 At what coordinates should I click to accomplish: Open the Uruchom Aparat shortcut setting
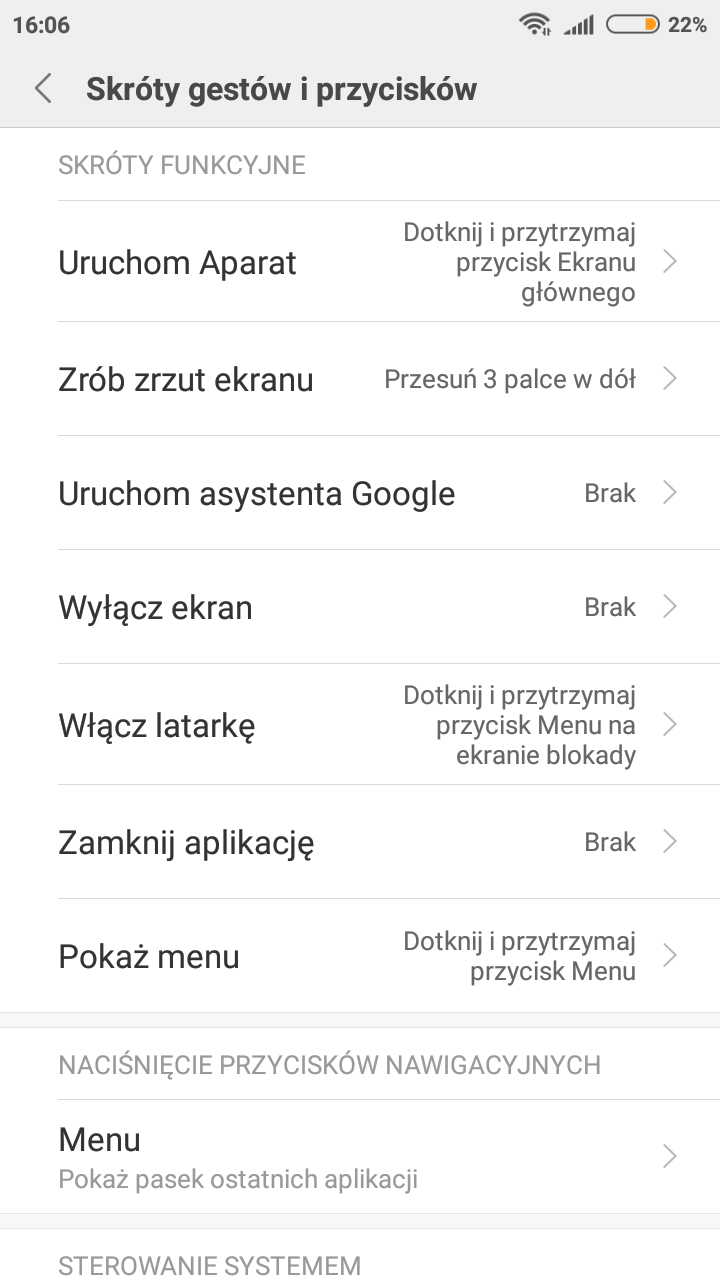[360, 262]
